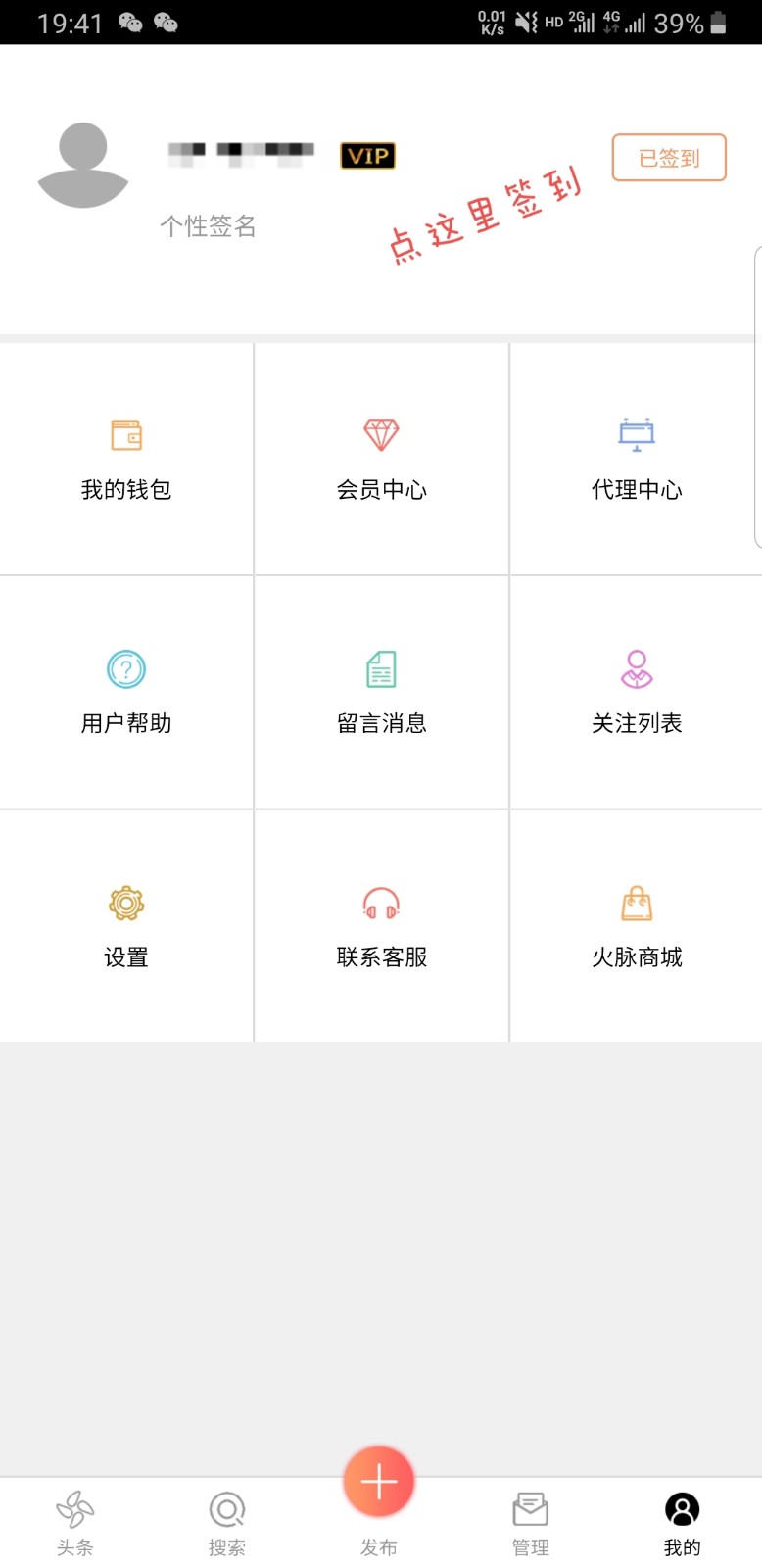The width and height of the screenshot is (762, 1568).
Task: Open 设置 settings
Action: coord(126,926)
